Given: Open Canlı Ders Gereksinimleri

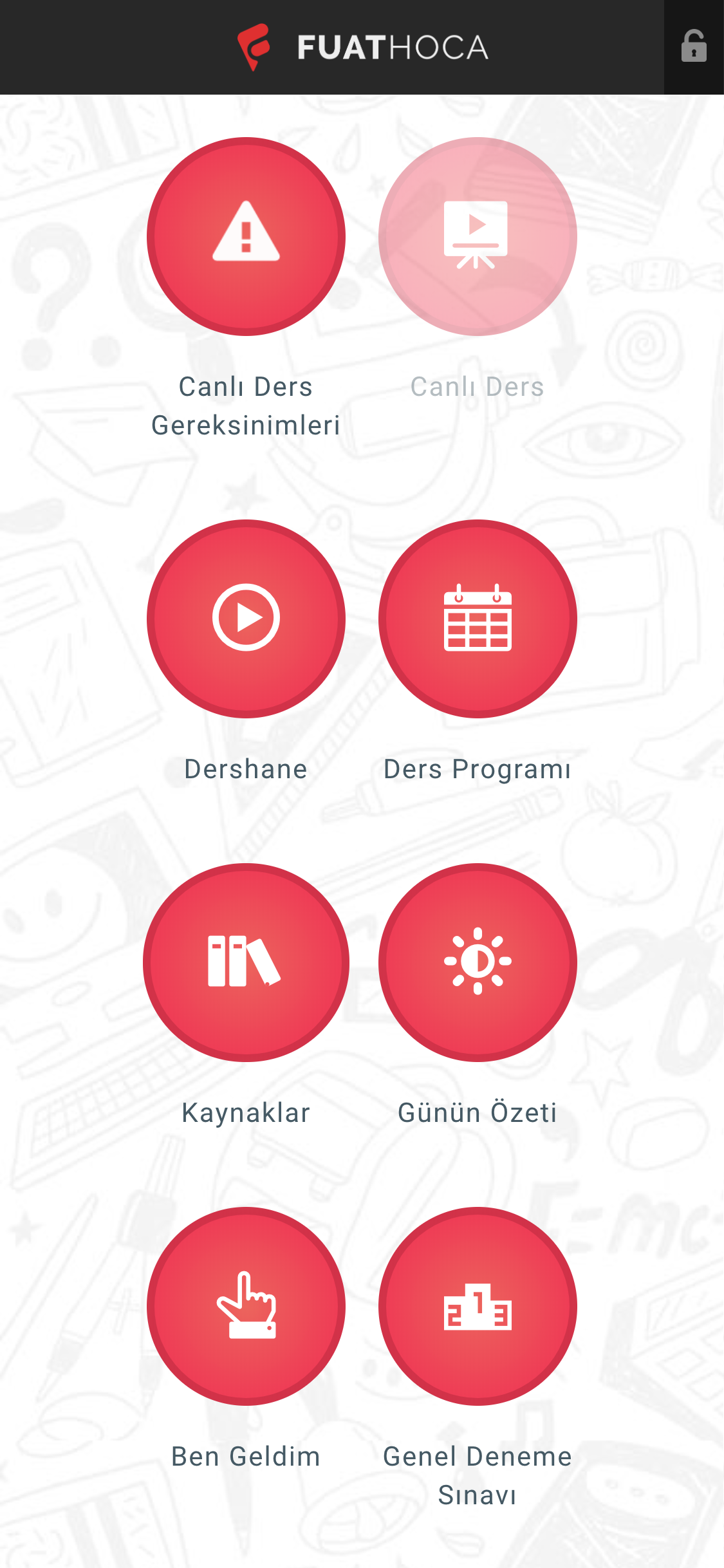Looking at the screenshot, I should click(x=246, y=236).
